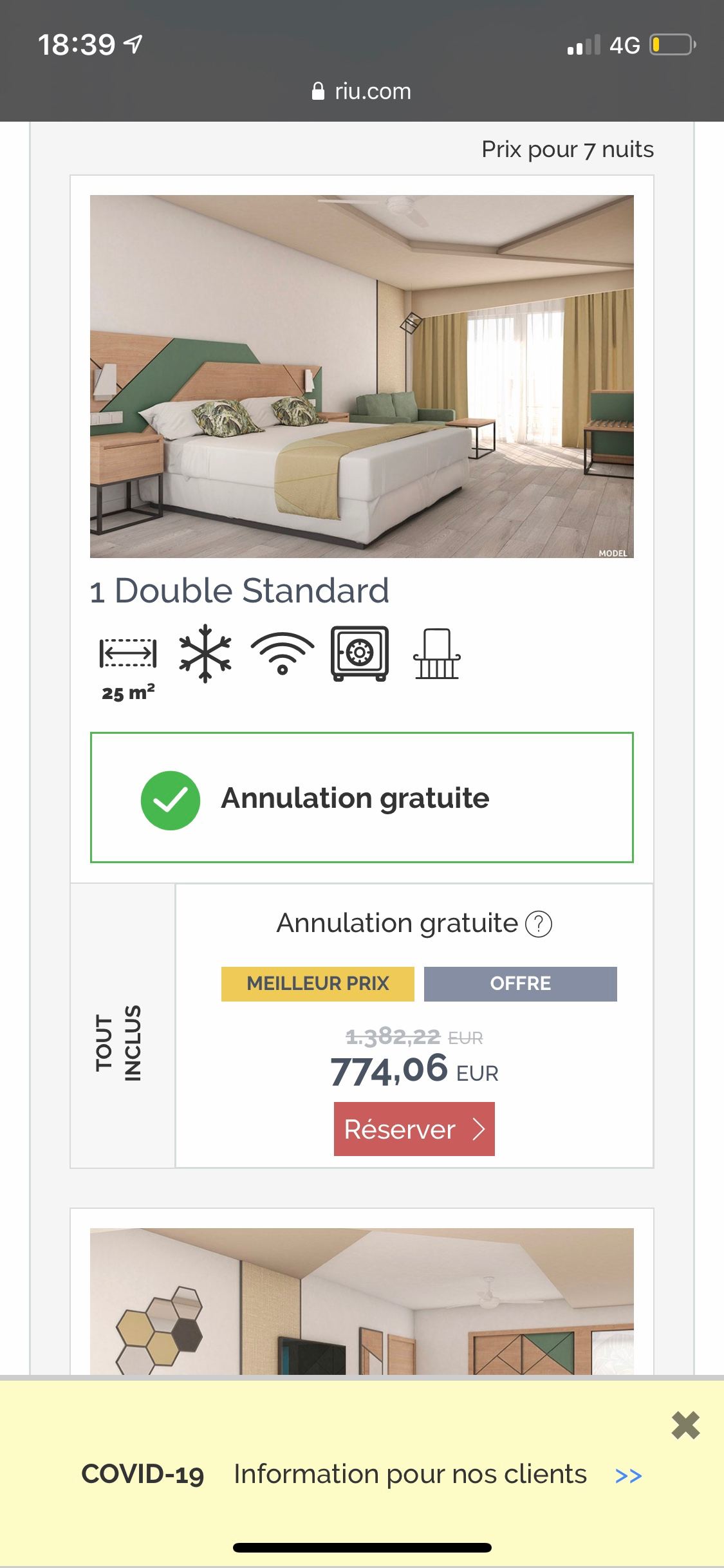
Task: Dismiss the COVID-19 information banner
Action: (x=685, y=1425)
